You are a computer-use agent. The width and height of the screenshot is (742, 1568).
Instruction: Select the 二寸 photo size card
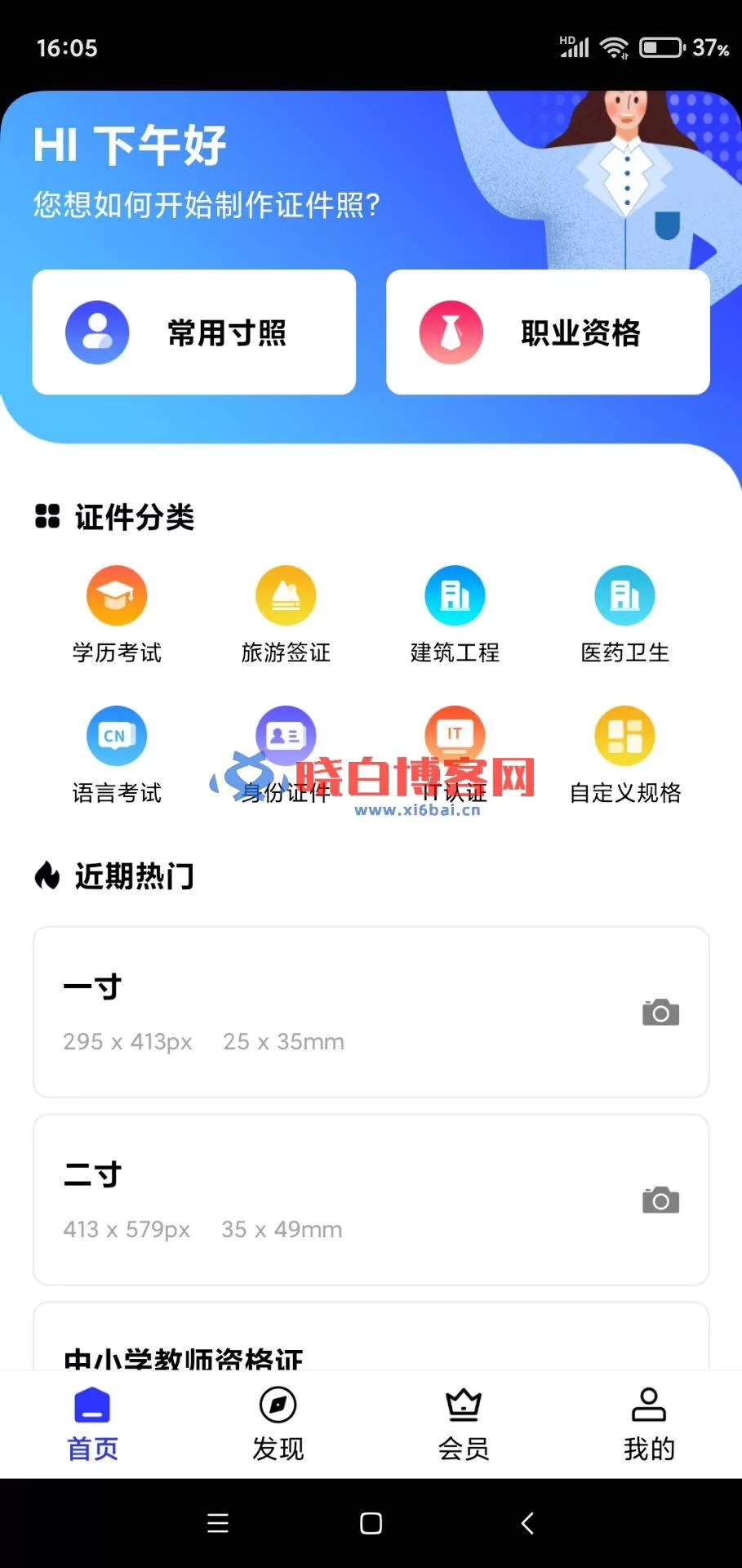click(371, 1200)
